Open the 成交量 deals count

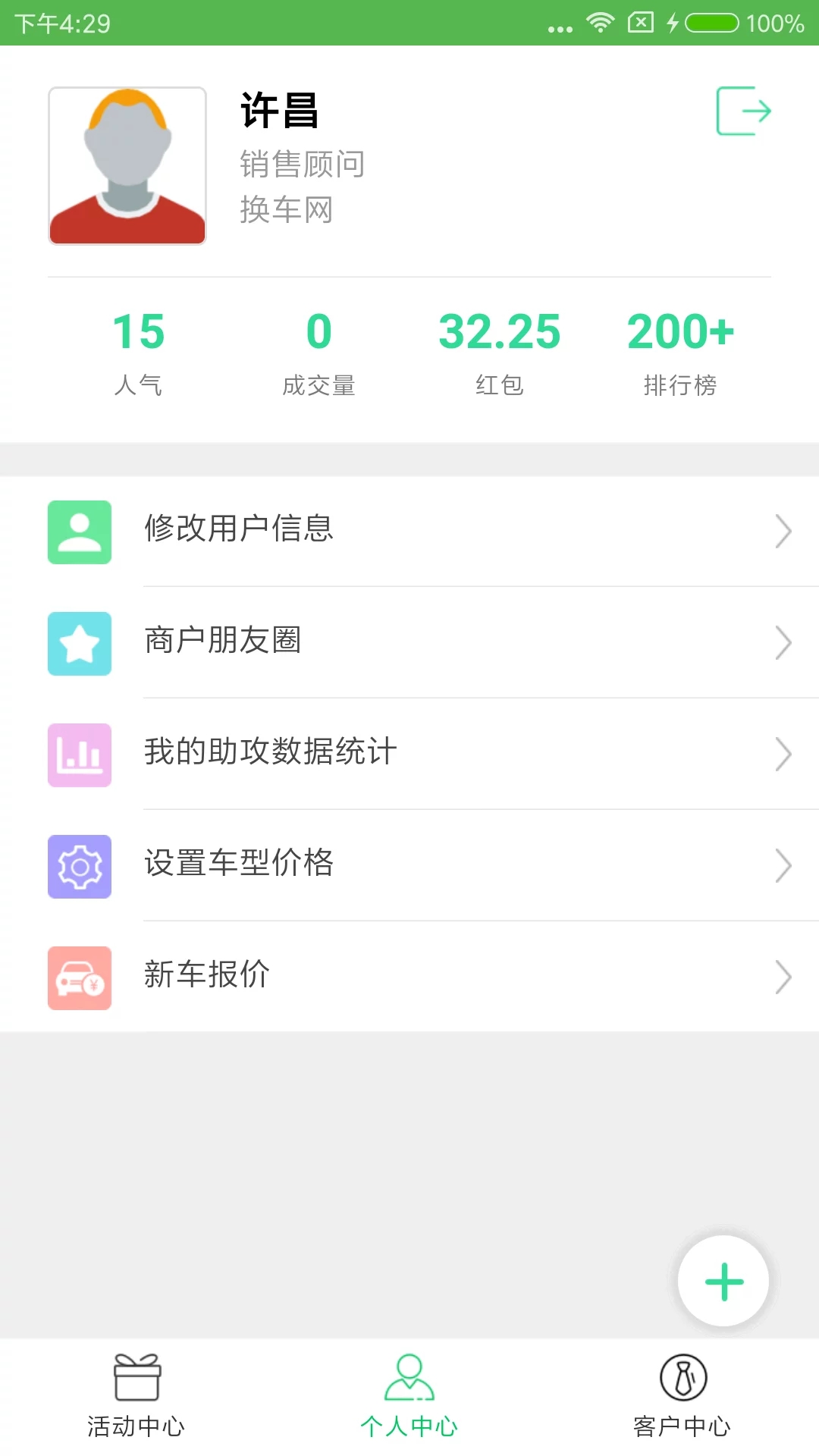click(318, 353)
